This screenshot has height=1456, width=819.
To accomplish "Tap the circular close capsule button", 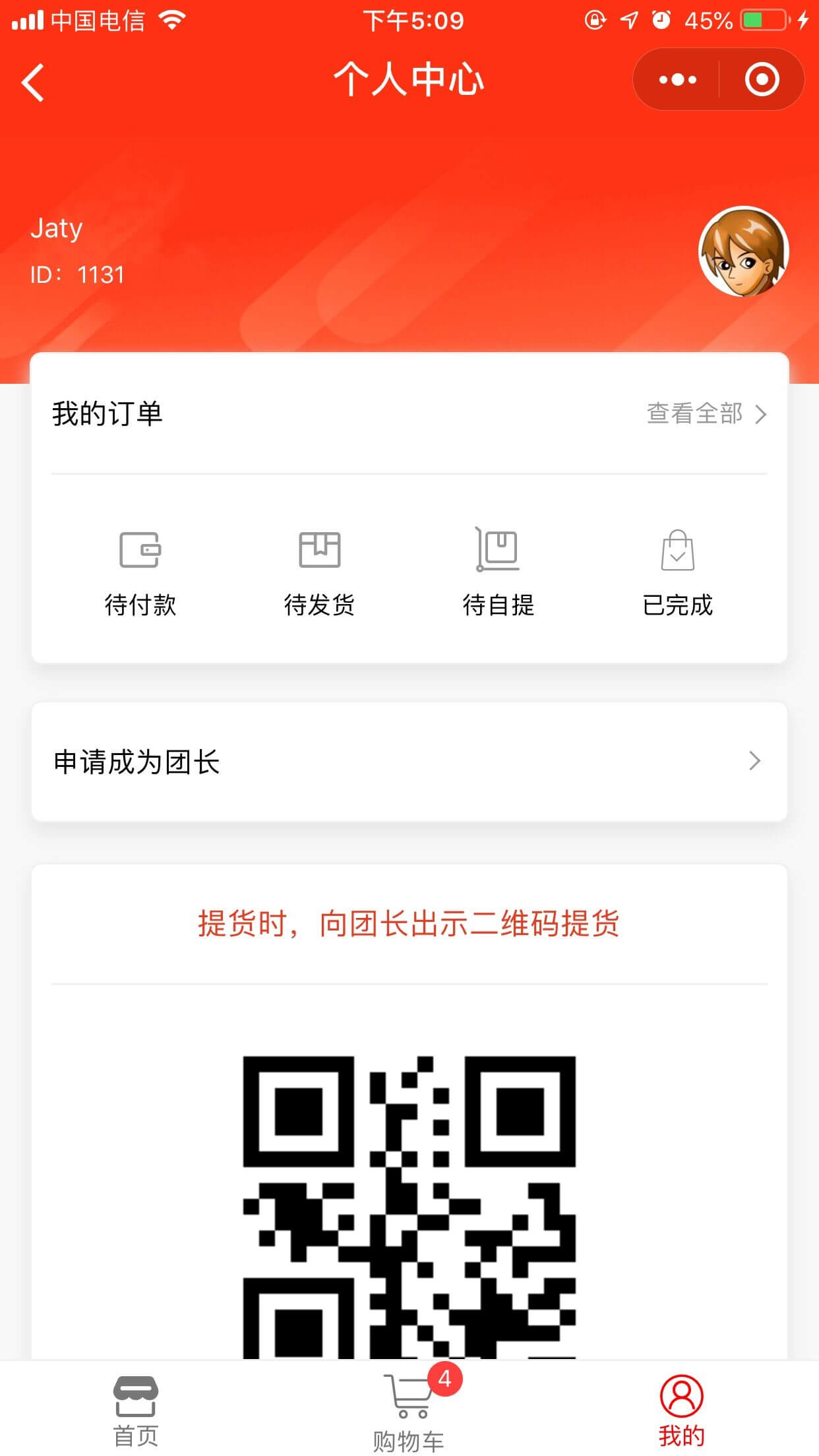I will pyautogui.click(x=762, y=80).
